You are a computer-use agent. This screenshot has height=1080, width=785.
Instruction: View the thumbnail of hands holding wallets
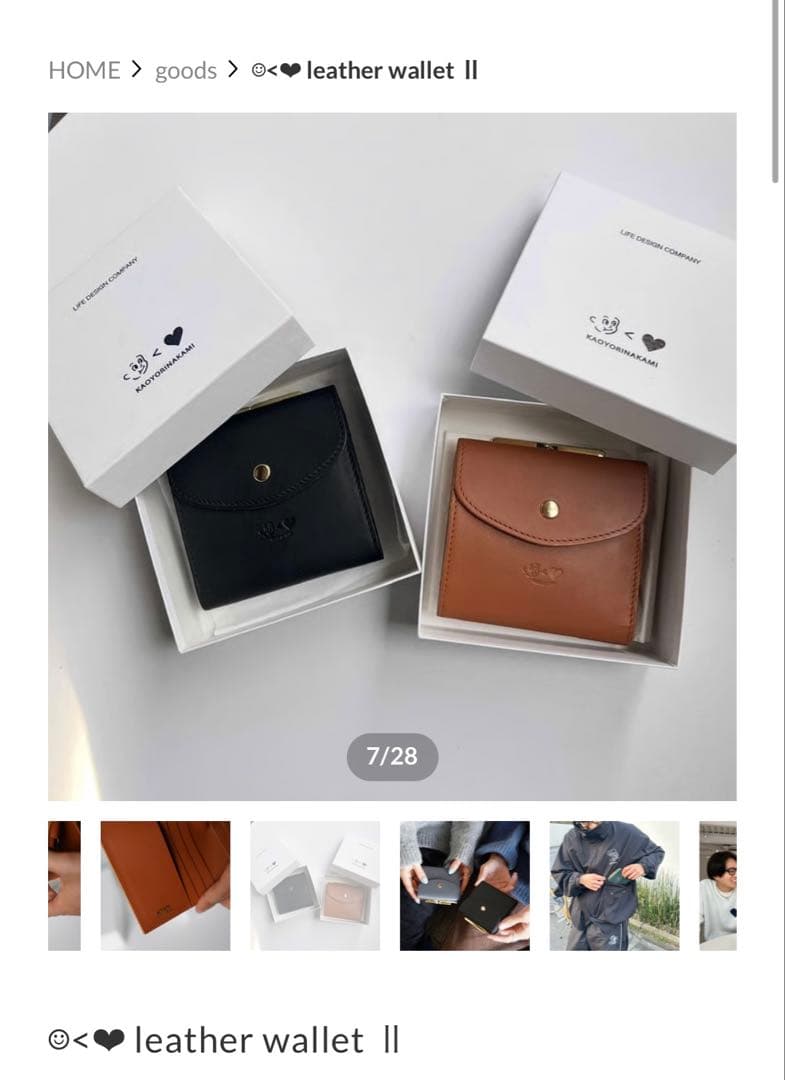465,885
